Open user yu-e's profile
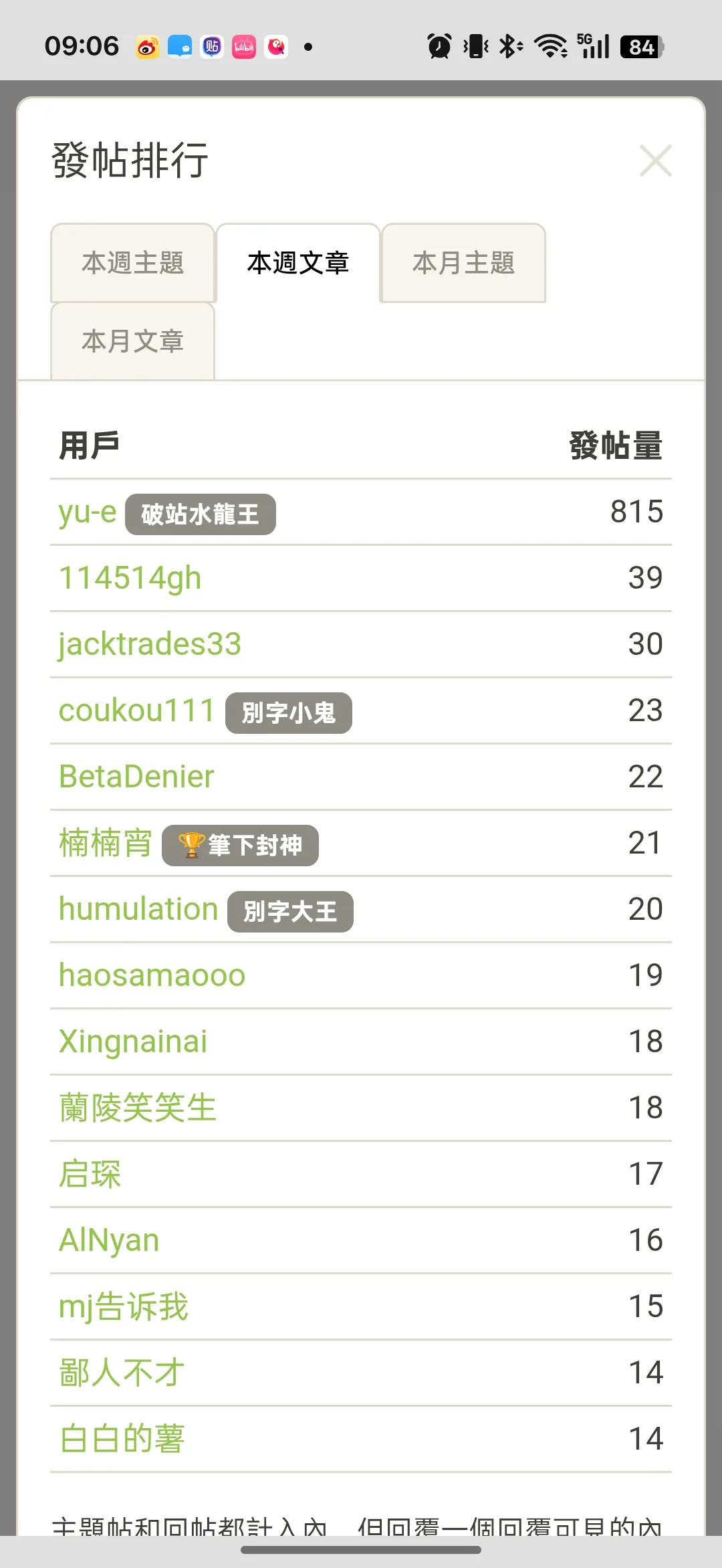The height and width of the screenshot is (1568, 722). pyautogui.click(x=88, y=512)
